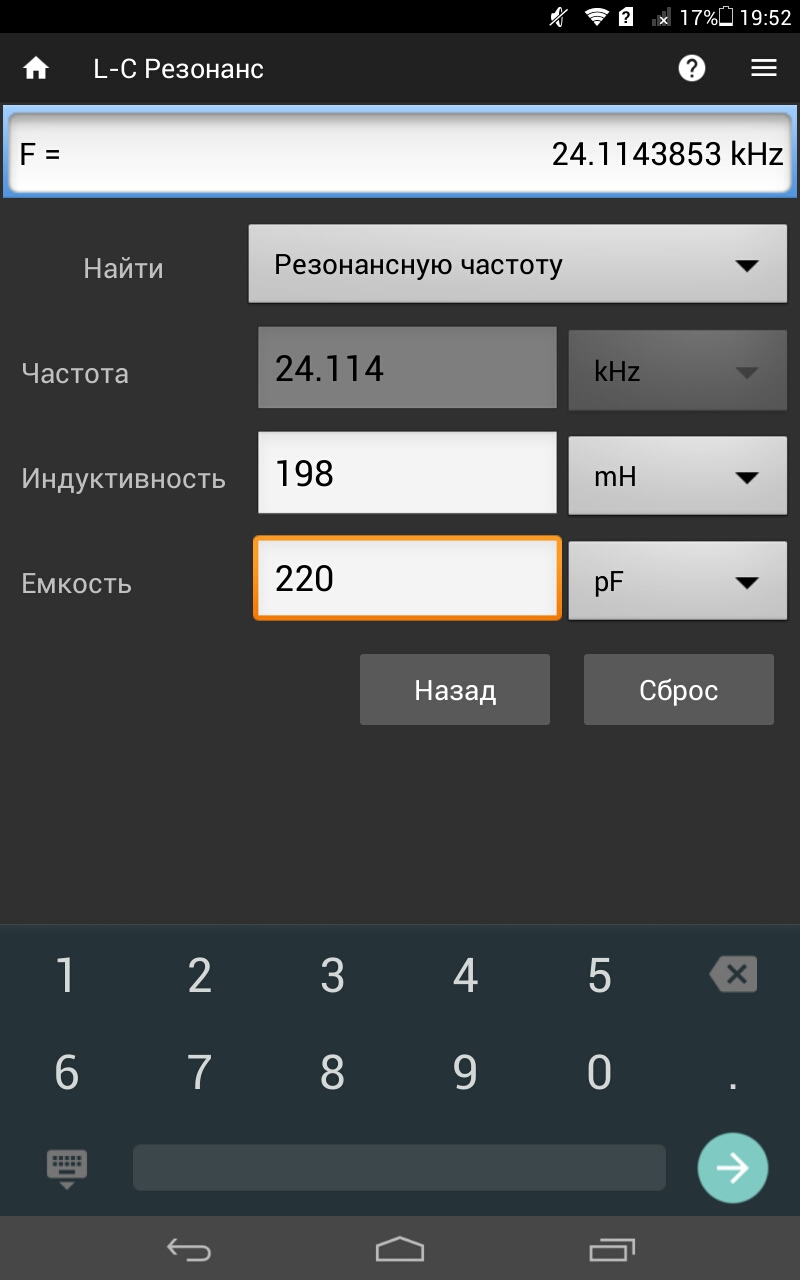Change the inductance unit mH
The width and height of the screenshot is (800, 1280).
(x=677, y=476)
